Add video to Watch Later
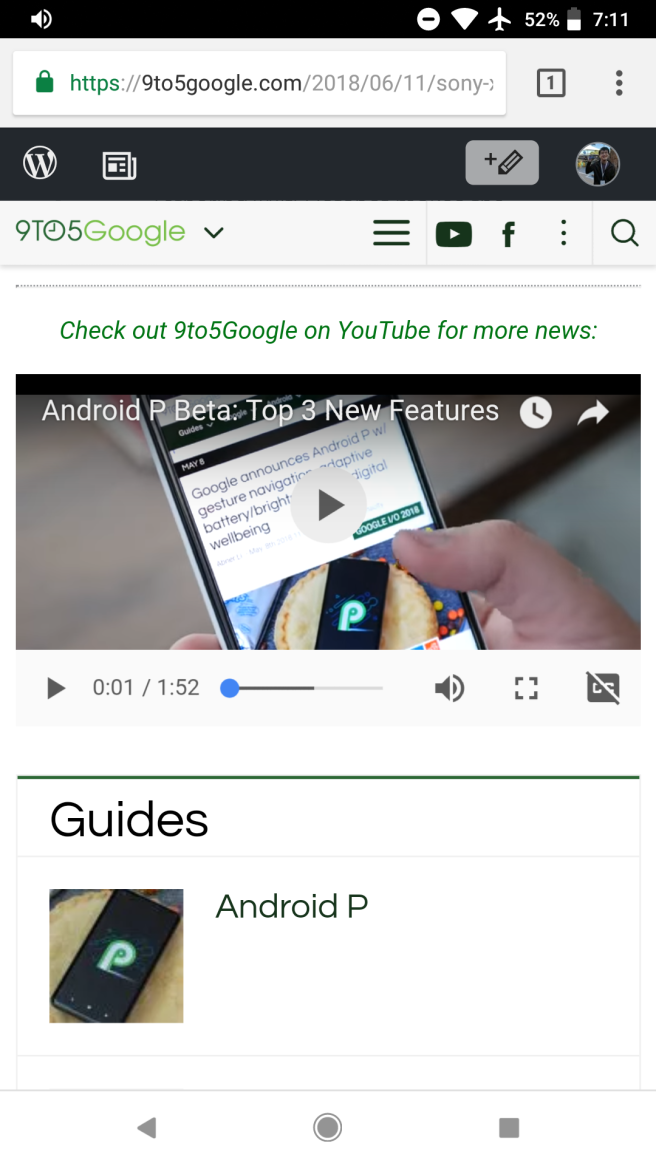The height and width of the screenshot is (1166, 656). click(x=536, y=412)
